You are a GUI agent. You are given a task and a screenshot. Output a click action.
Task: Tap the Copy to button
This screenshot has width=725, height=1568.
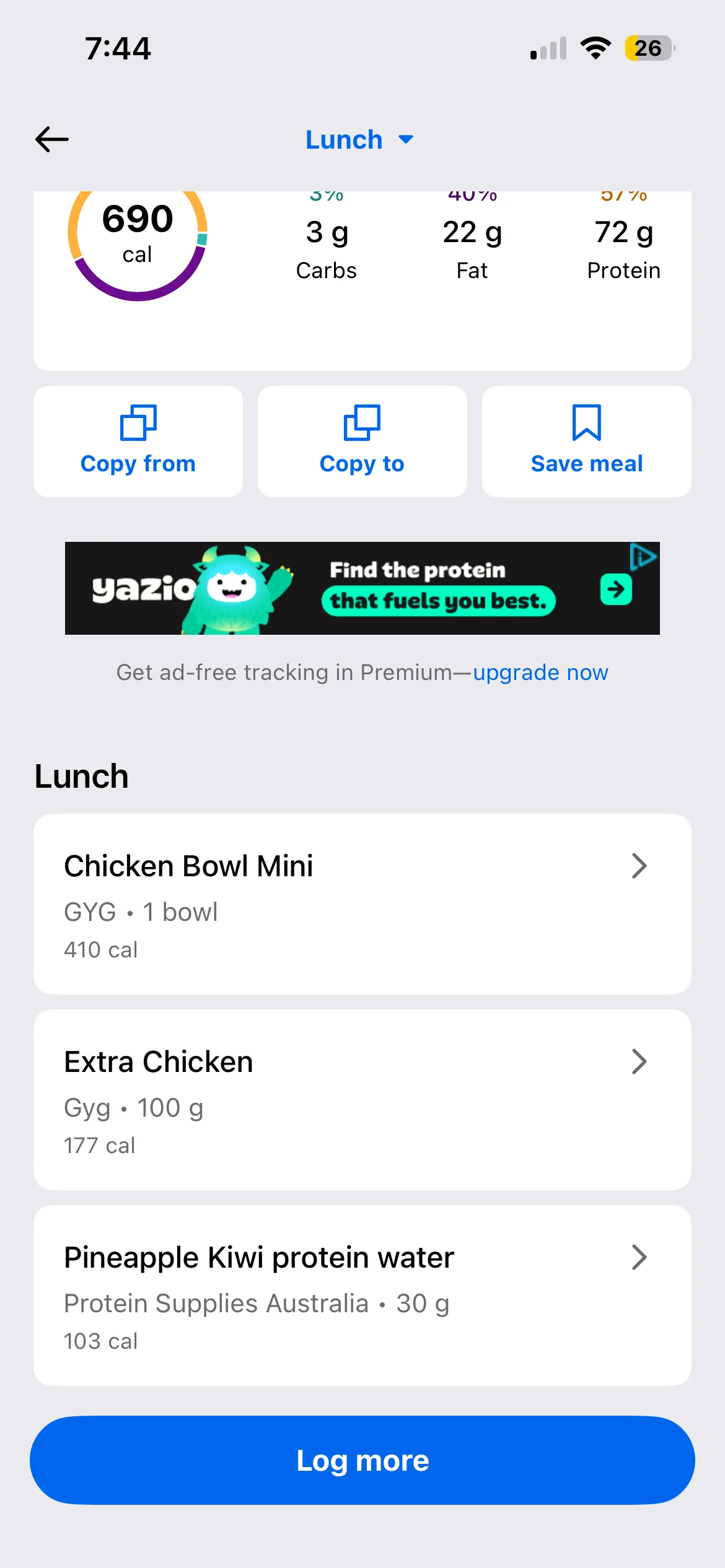(x=362, y=442)
